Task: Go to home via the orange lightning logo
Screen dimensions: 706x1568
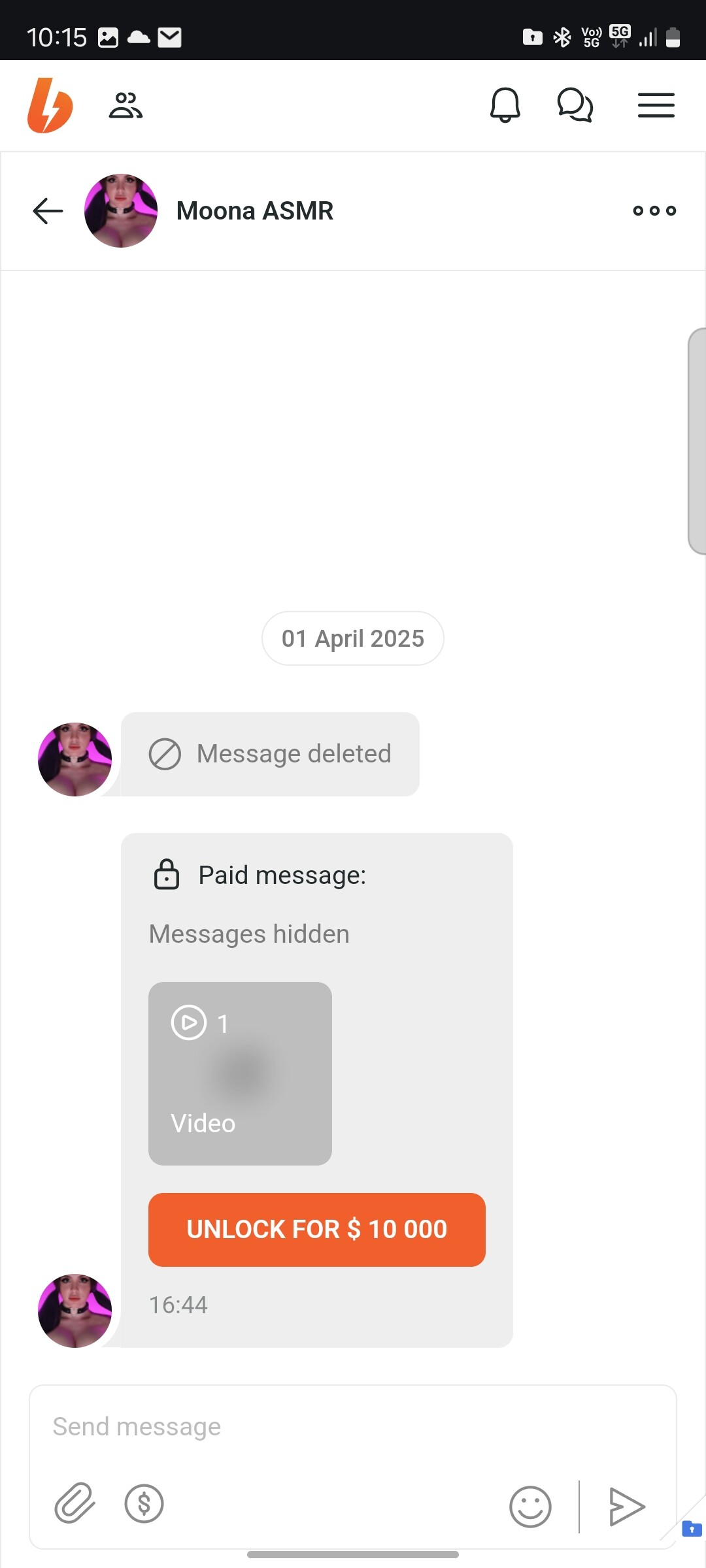Action: click(x=50, y=105)
